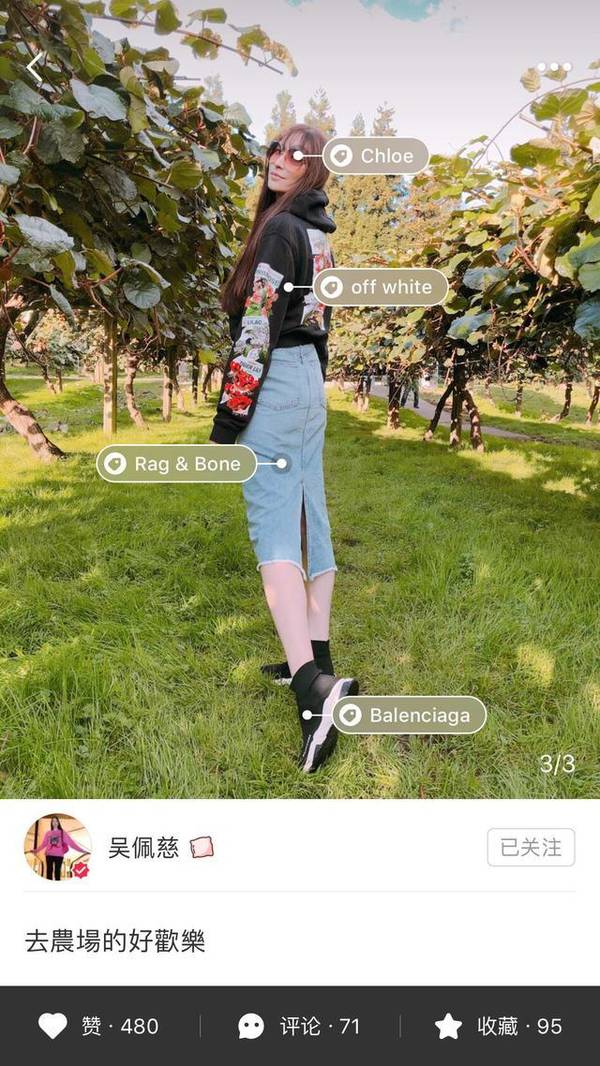Open the Rag & Bone tag
The width and height of the screenshot is (600, 1066).
[176, 464]
